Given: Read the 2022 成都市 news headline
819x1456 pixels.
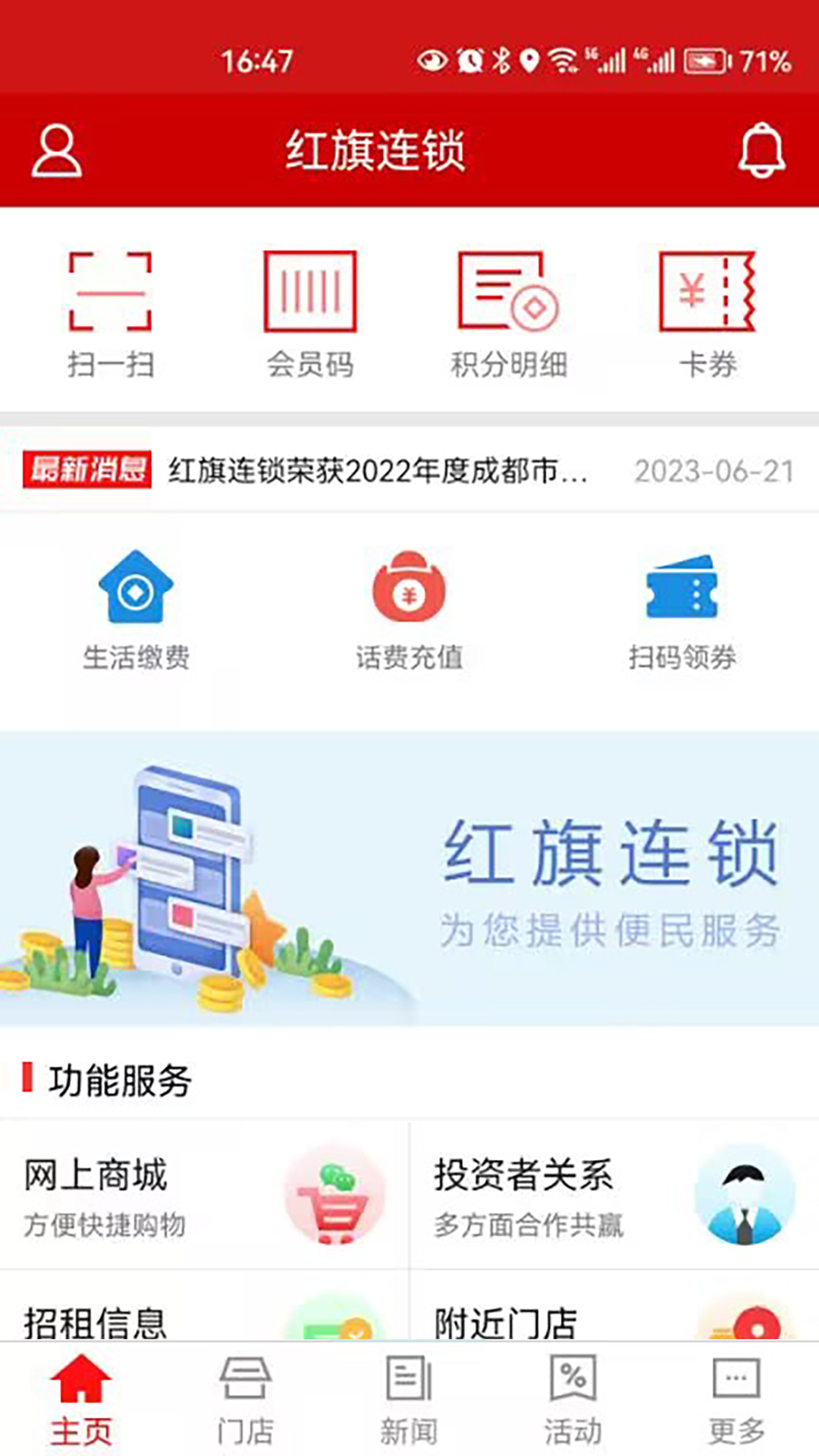Looking at the screenshot, I should click(x=379, y=472).
